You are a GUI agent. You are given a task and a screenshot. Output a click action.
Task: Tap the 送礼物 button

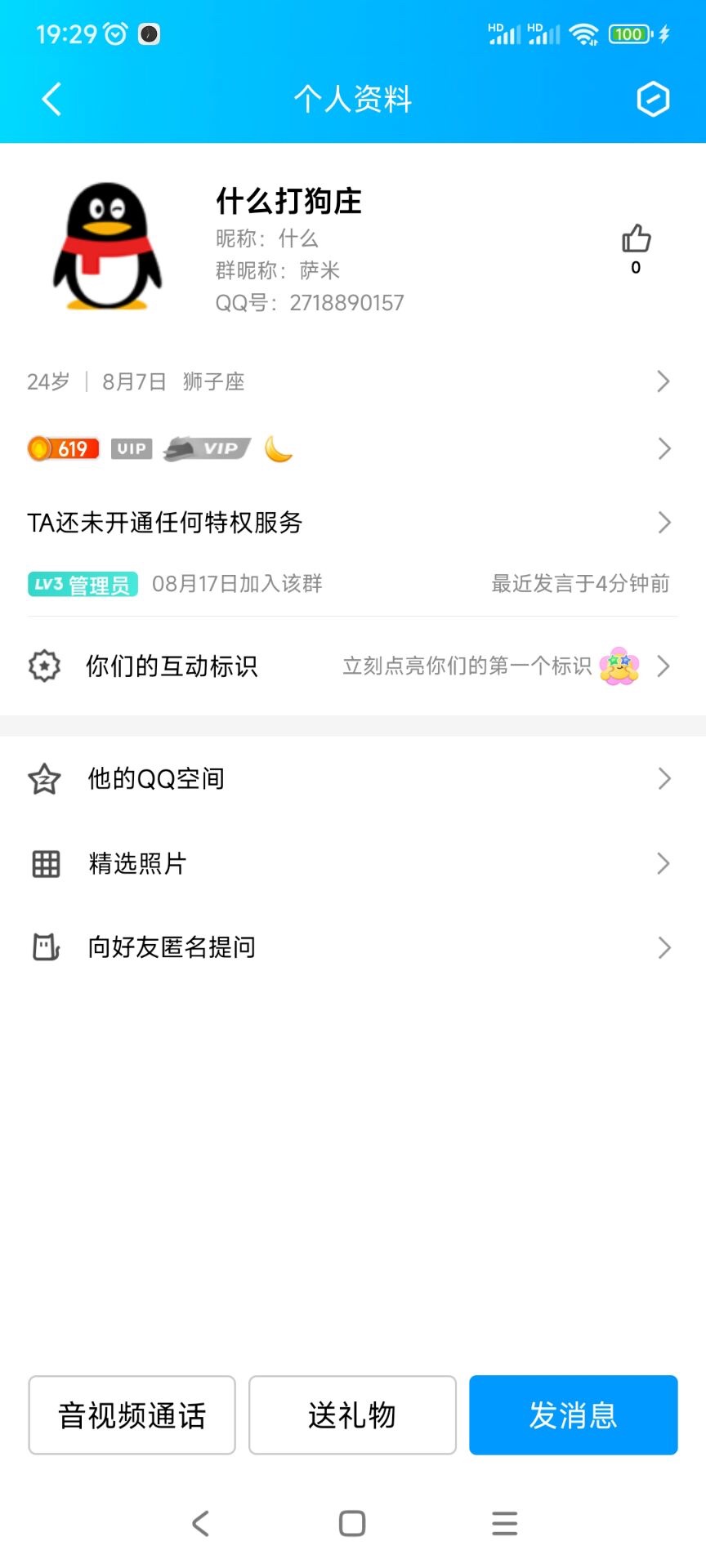tap(352, 1415)
